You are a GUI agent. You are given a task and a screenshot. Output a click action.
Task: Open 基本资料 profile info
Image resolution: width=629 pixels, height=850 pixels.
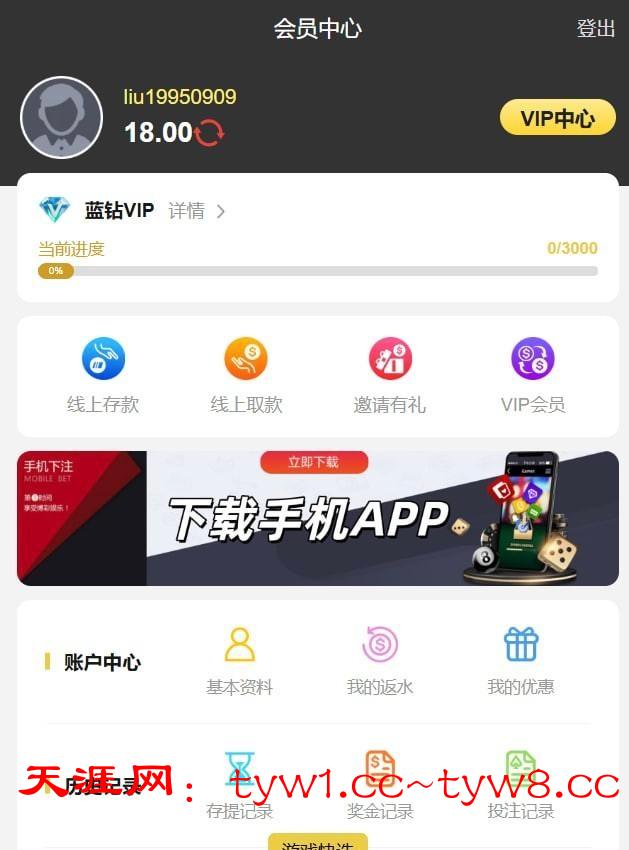(240, 660)
